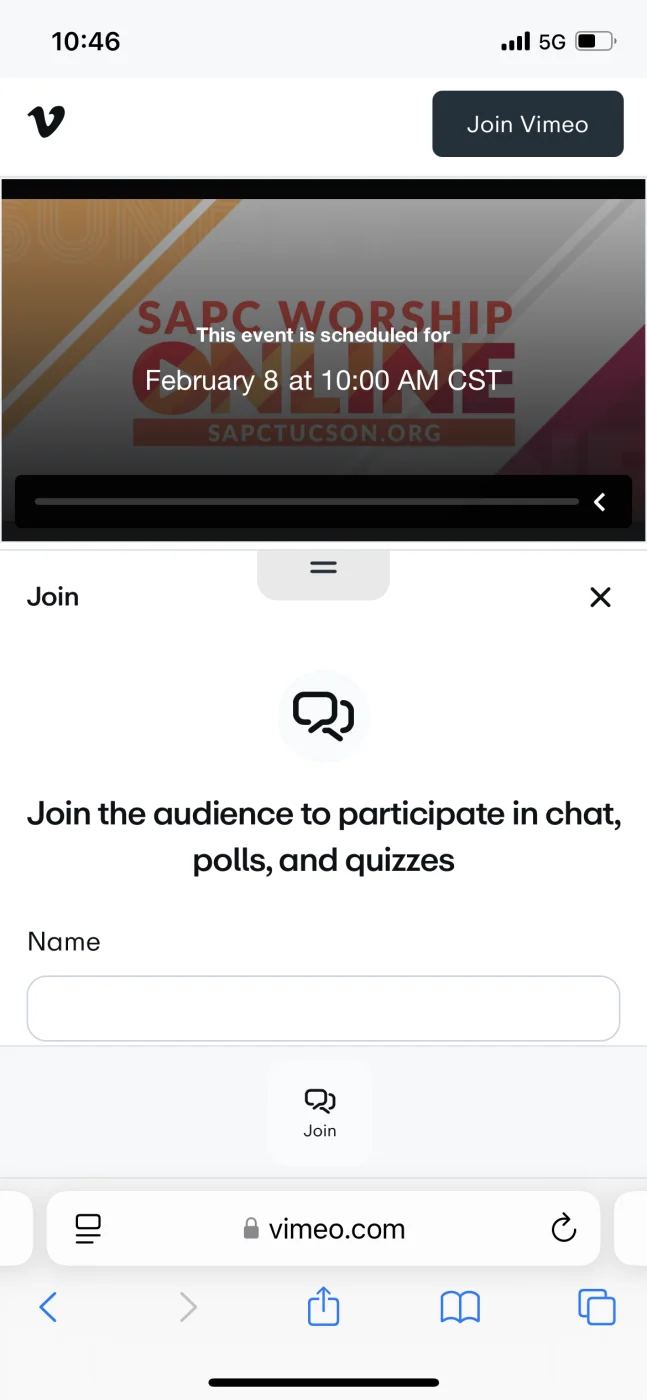Open Safari bookmarks

(460, 1306)
